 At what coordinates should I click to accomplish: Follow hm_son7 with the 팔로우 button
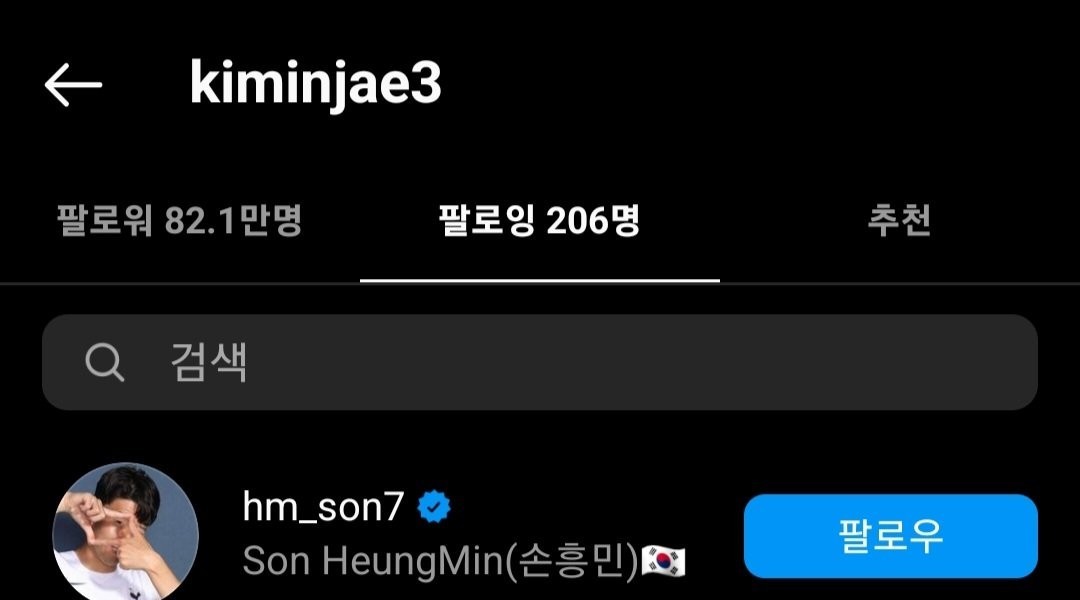tap(890, 535)
